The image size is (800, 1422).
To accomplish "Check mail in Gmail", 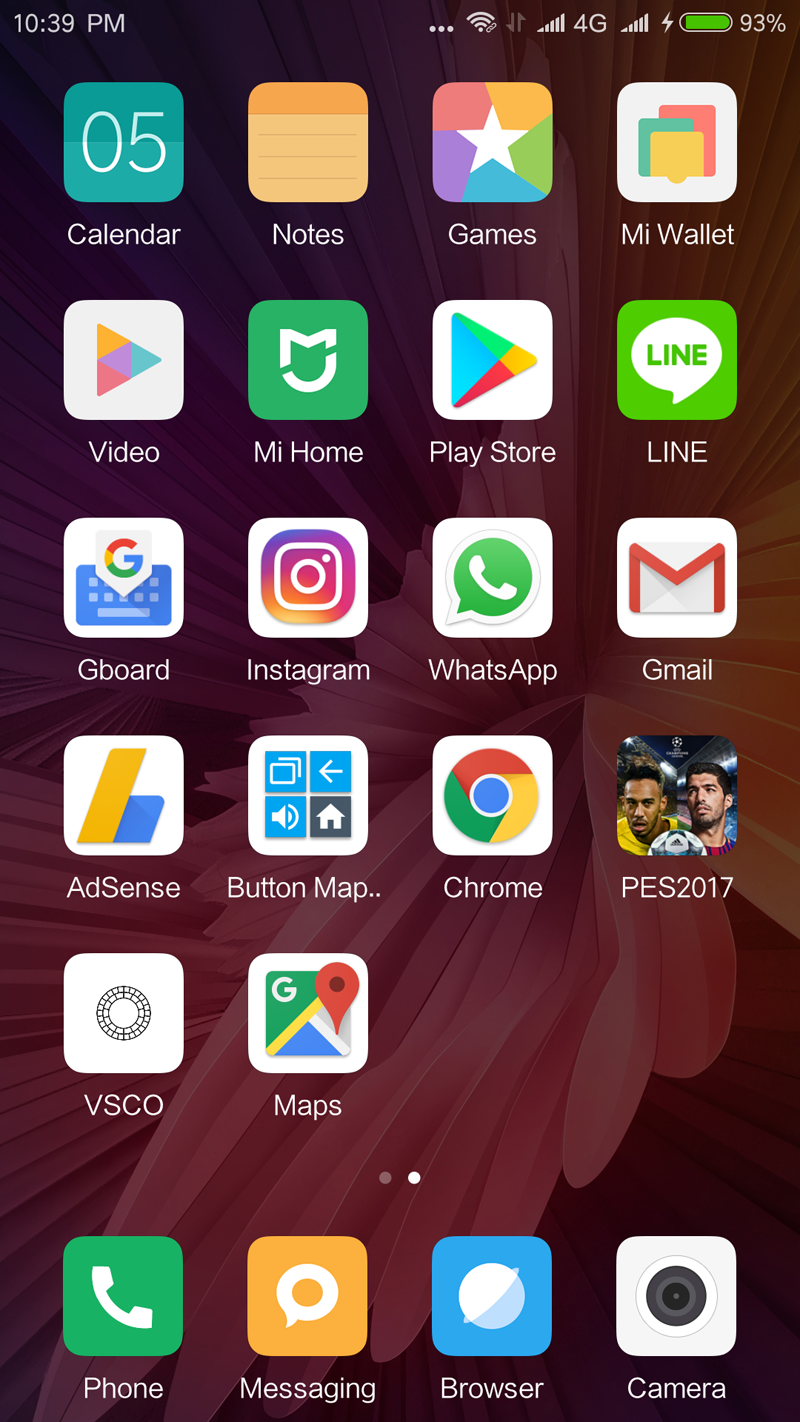I will 677,578.
